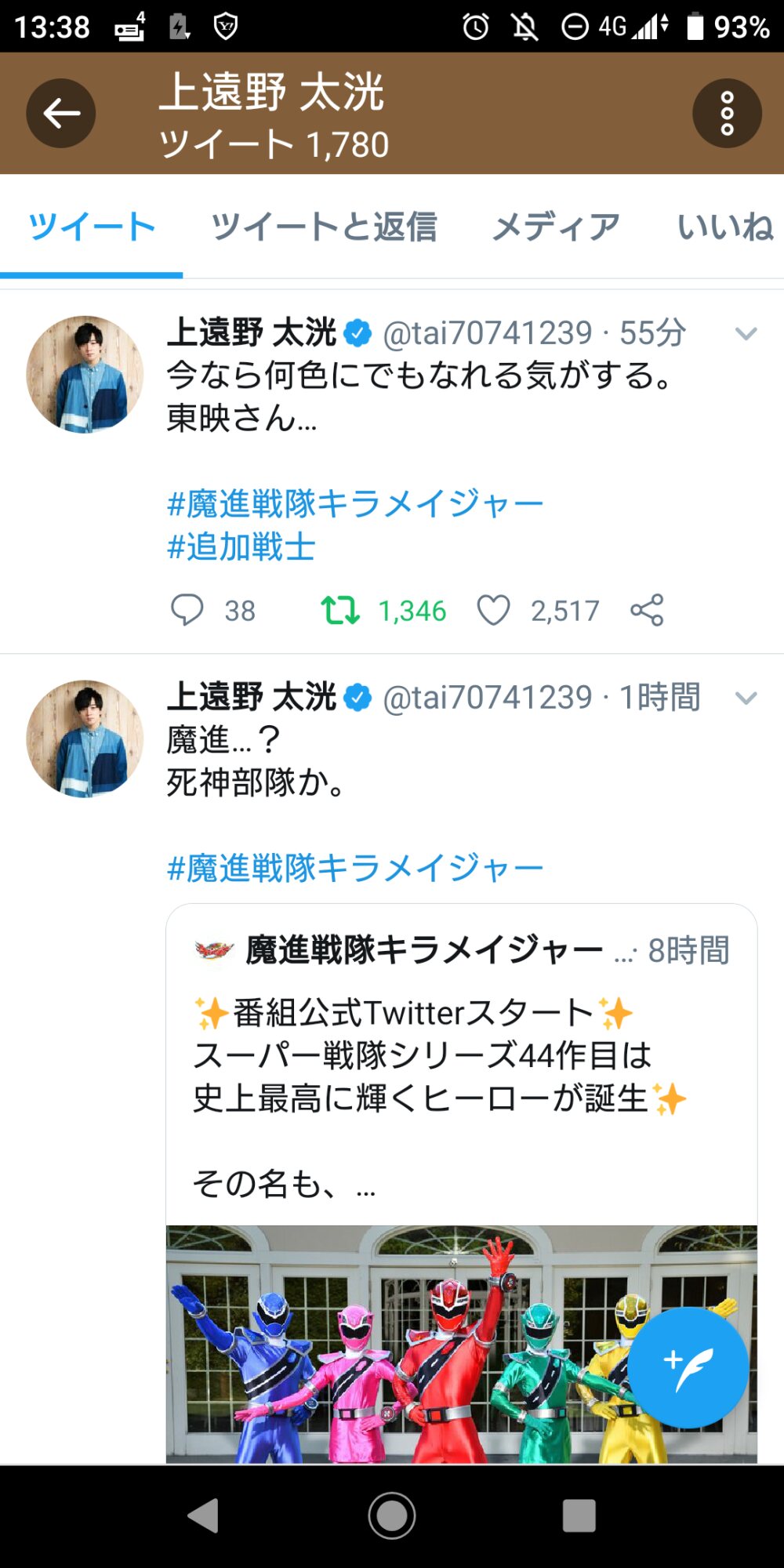
Task: Undo retweet on the 55分 tweet
Action: [340, 610]
